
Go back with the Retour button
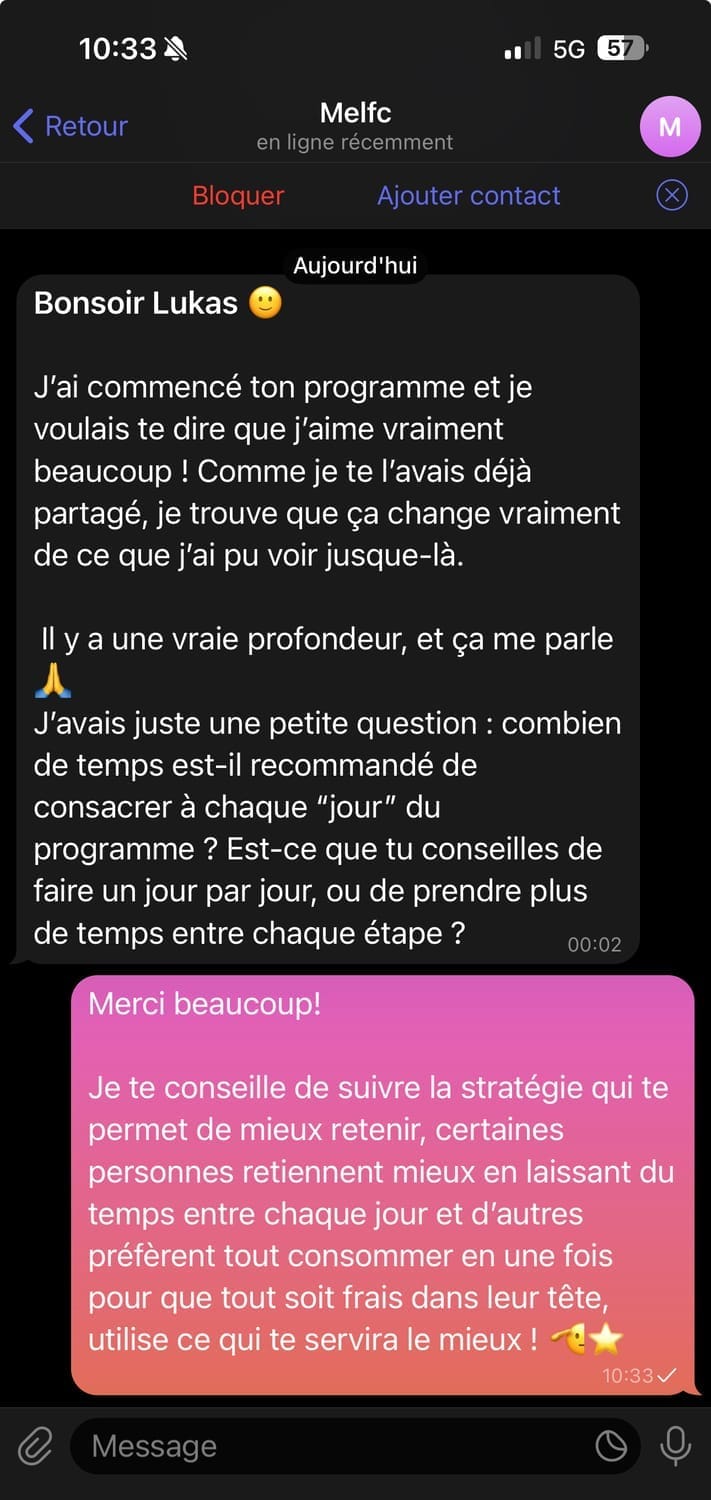coord(70,126)
